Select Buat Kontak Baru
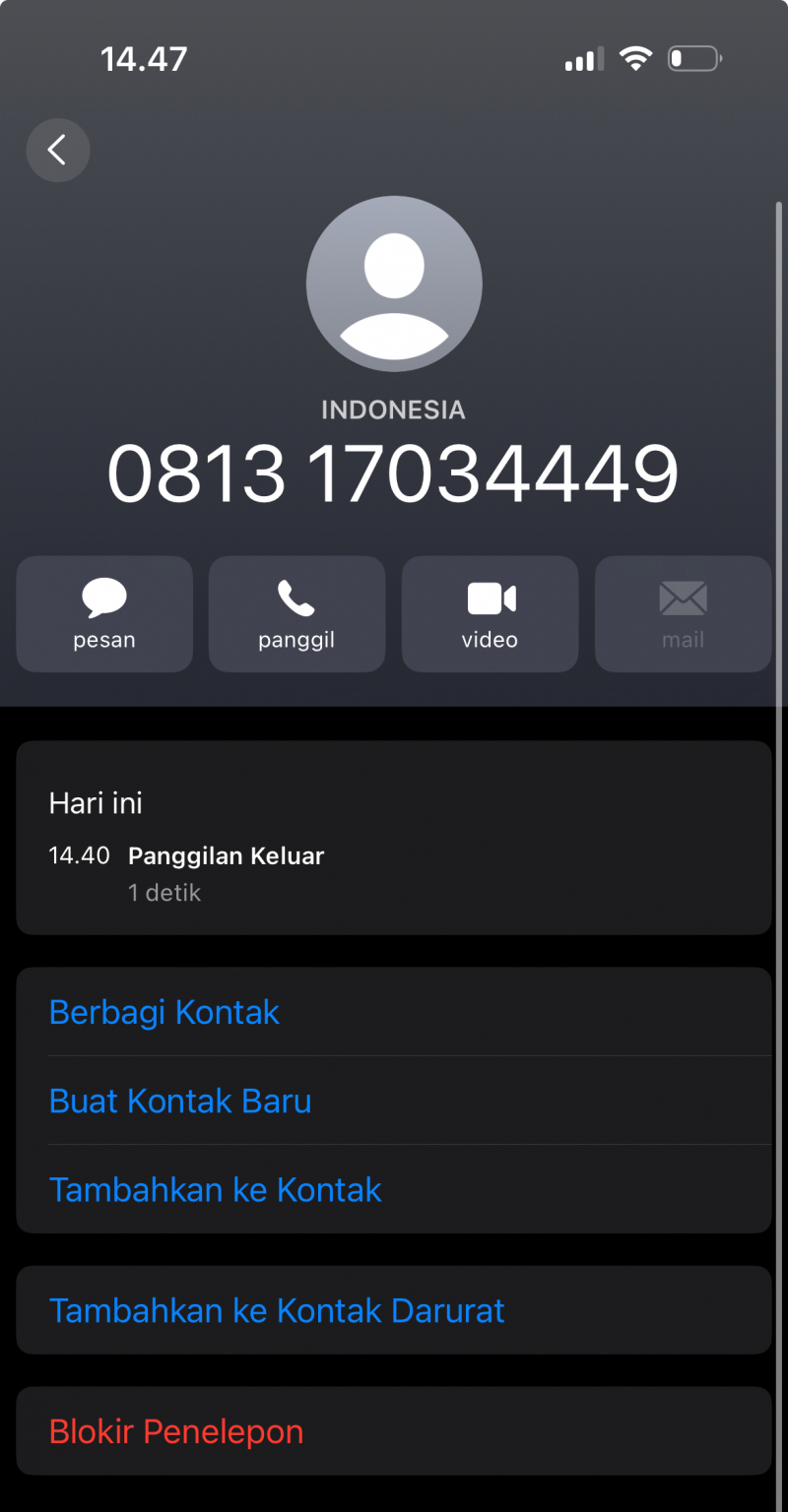 tap(180, 1101)
